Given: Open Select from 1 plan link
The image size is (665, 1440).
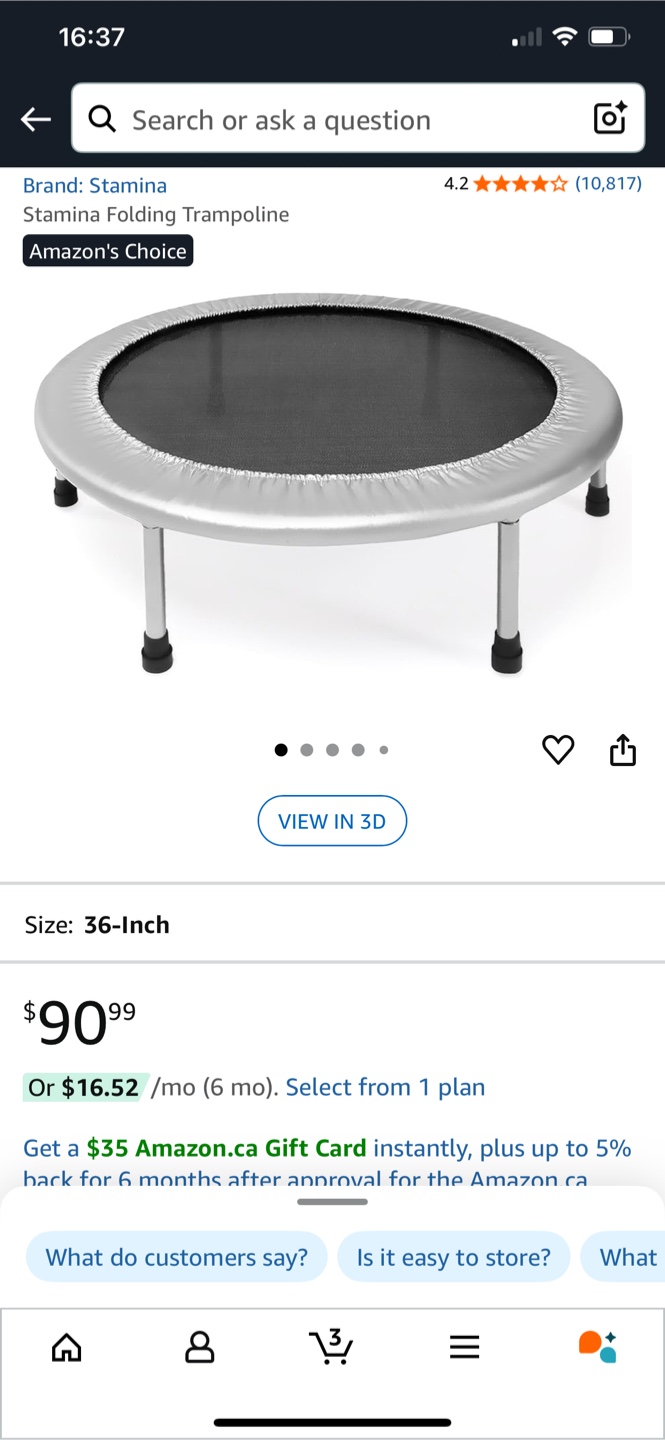Looking at the screenshot, I should pos(385,1088).
